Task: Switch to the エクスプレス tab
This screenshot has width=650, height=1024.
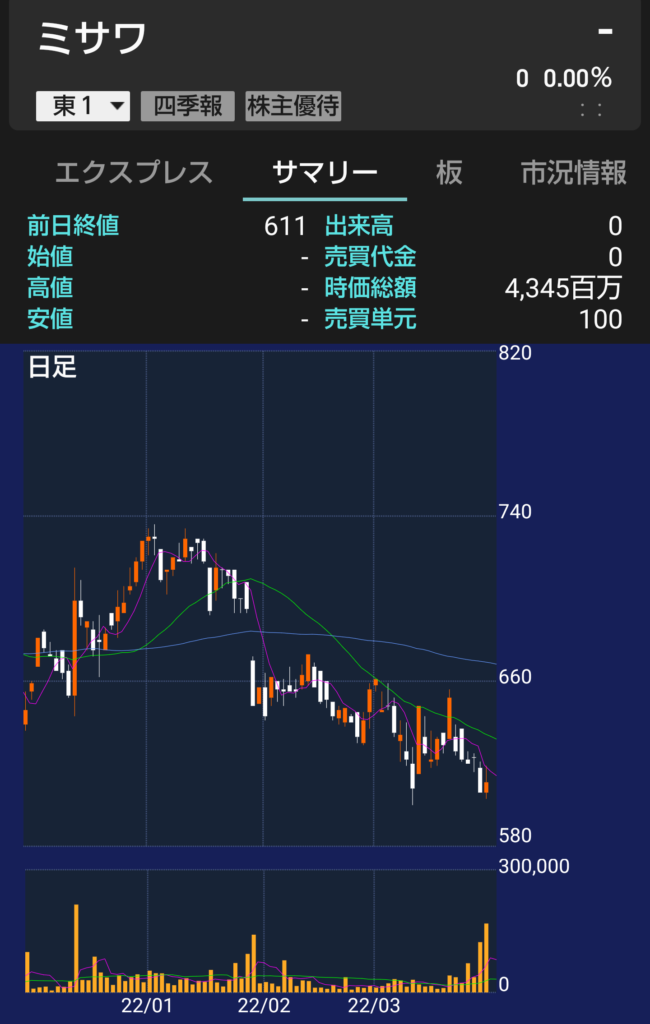Action: (x=133, y=173)
